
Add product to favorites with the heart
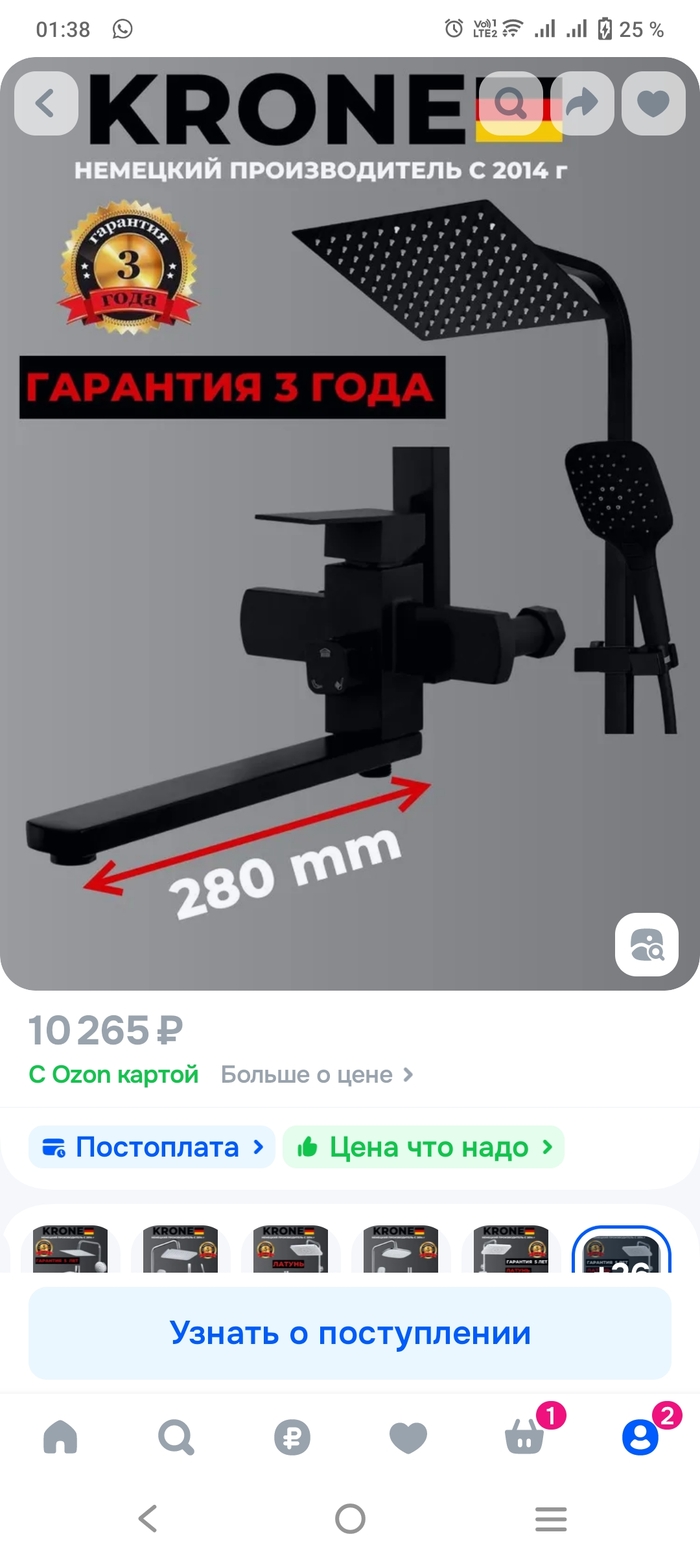653,103
